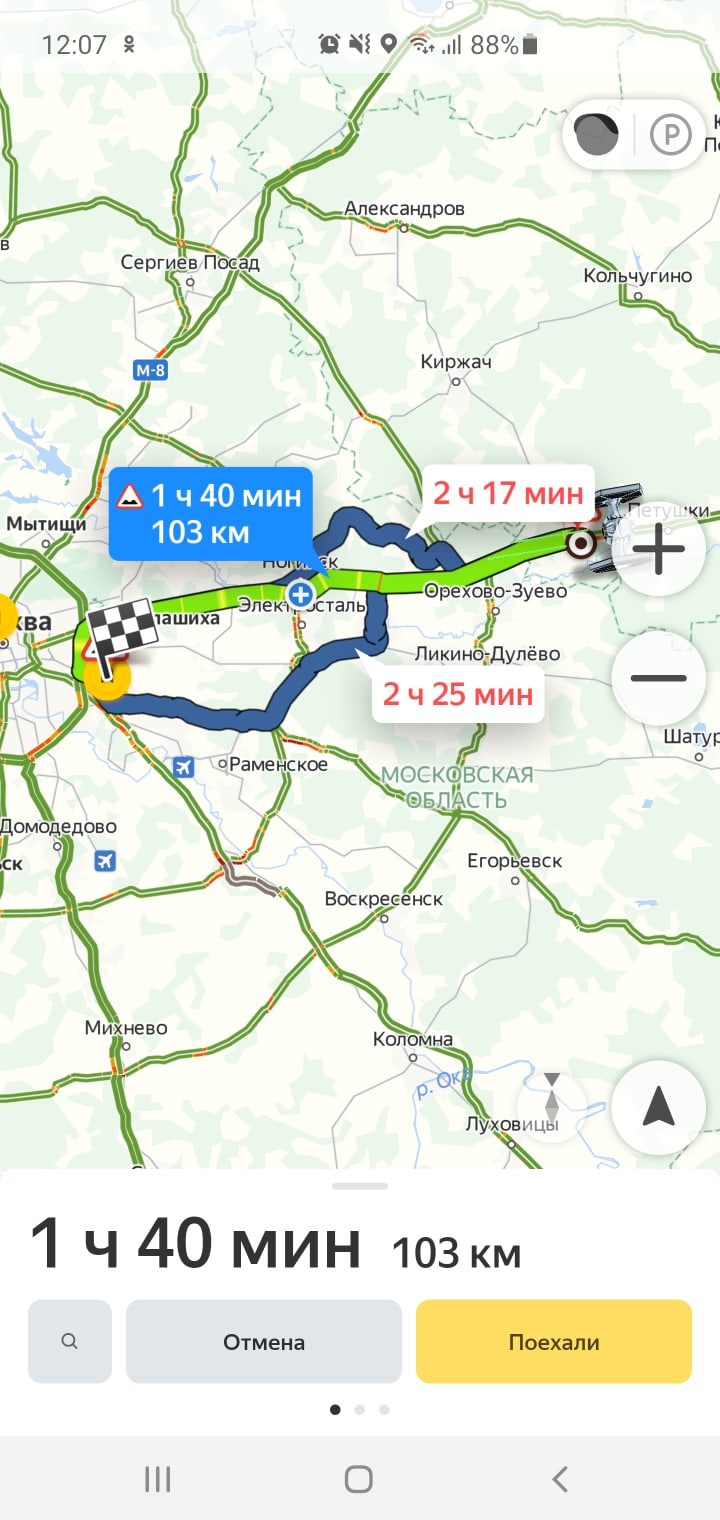
Task: Select the 2 ч 25 мин alternative route
Action: pos(458,693)
